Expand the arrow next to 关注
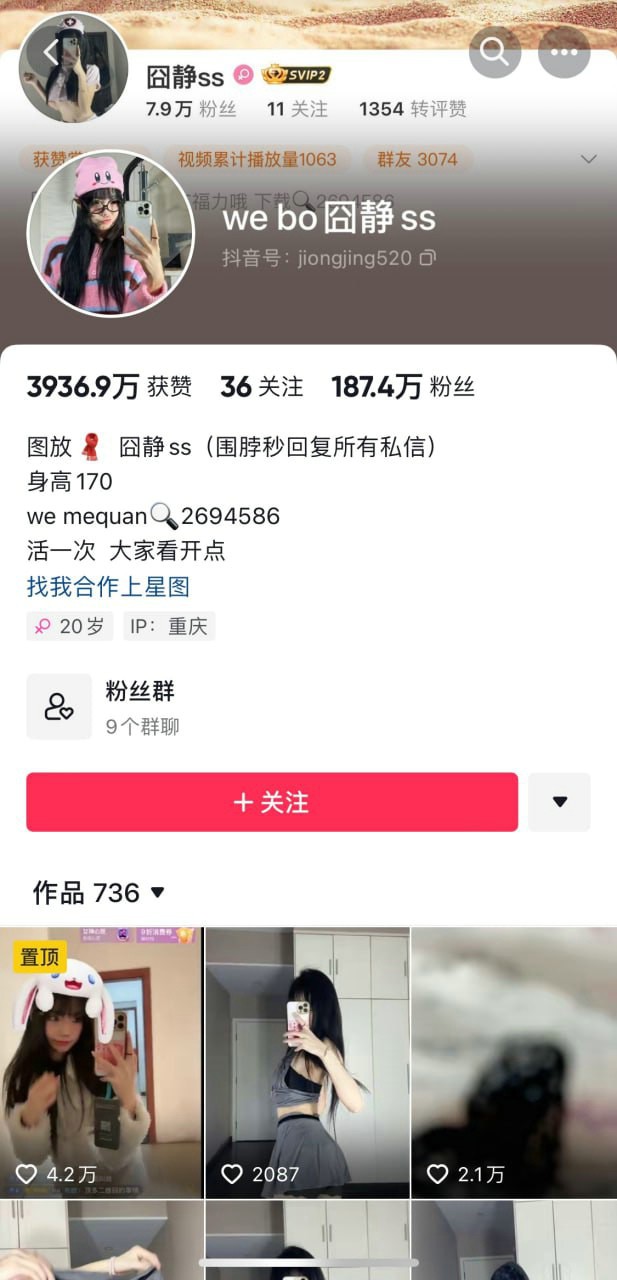 click(x=559, y=802)
